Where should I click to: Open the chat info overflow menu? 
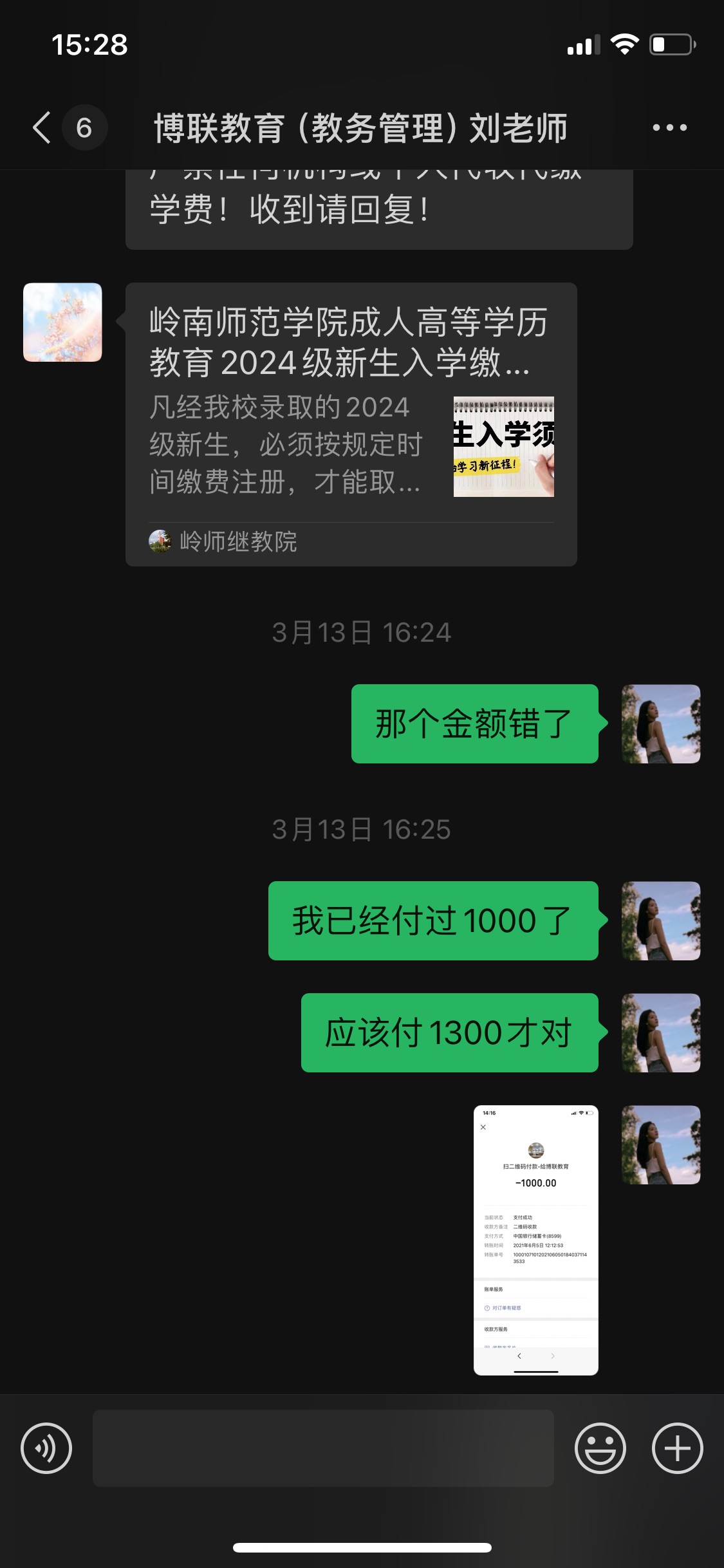[x=669, y=127]
